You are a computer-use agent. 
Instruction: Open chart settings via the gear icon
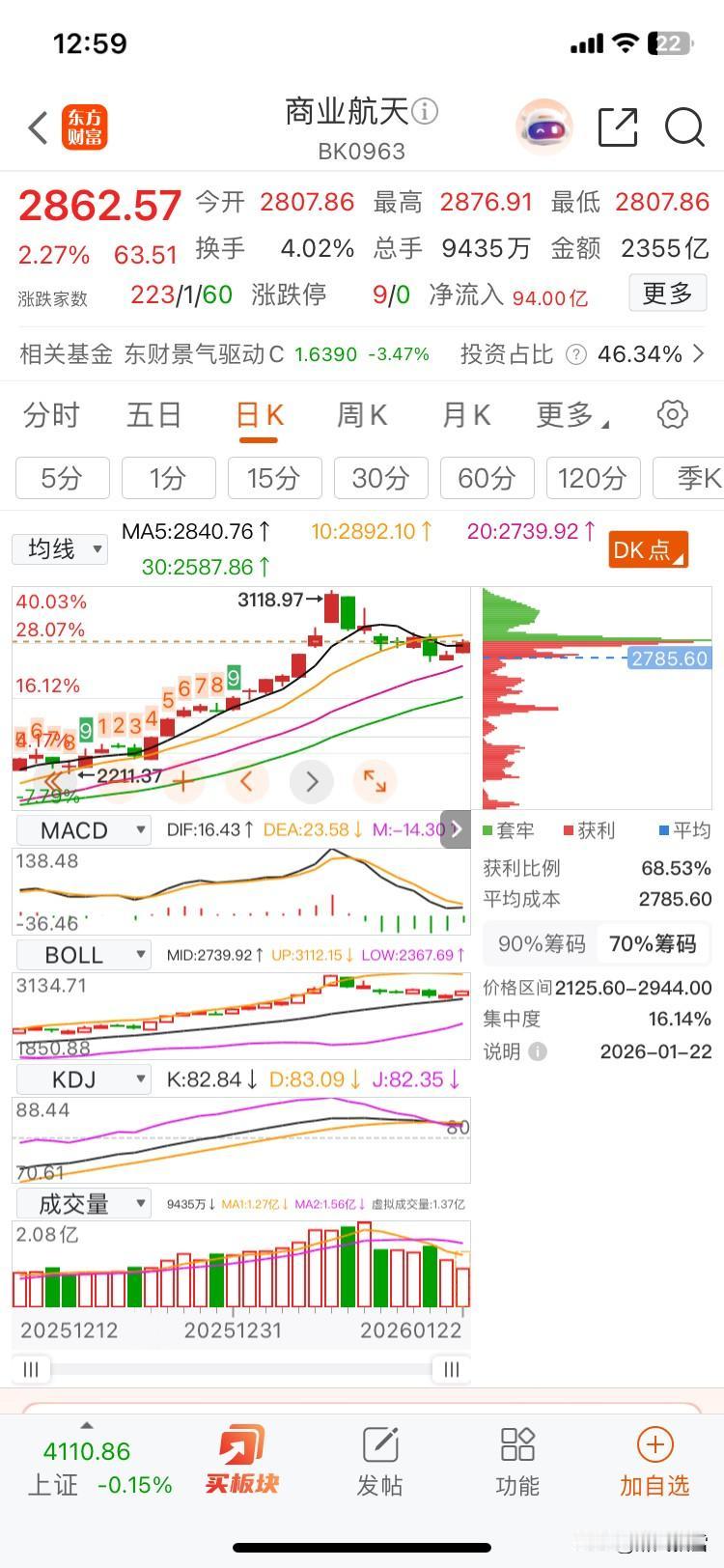[673, 414]
